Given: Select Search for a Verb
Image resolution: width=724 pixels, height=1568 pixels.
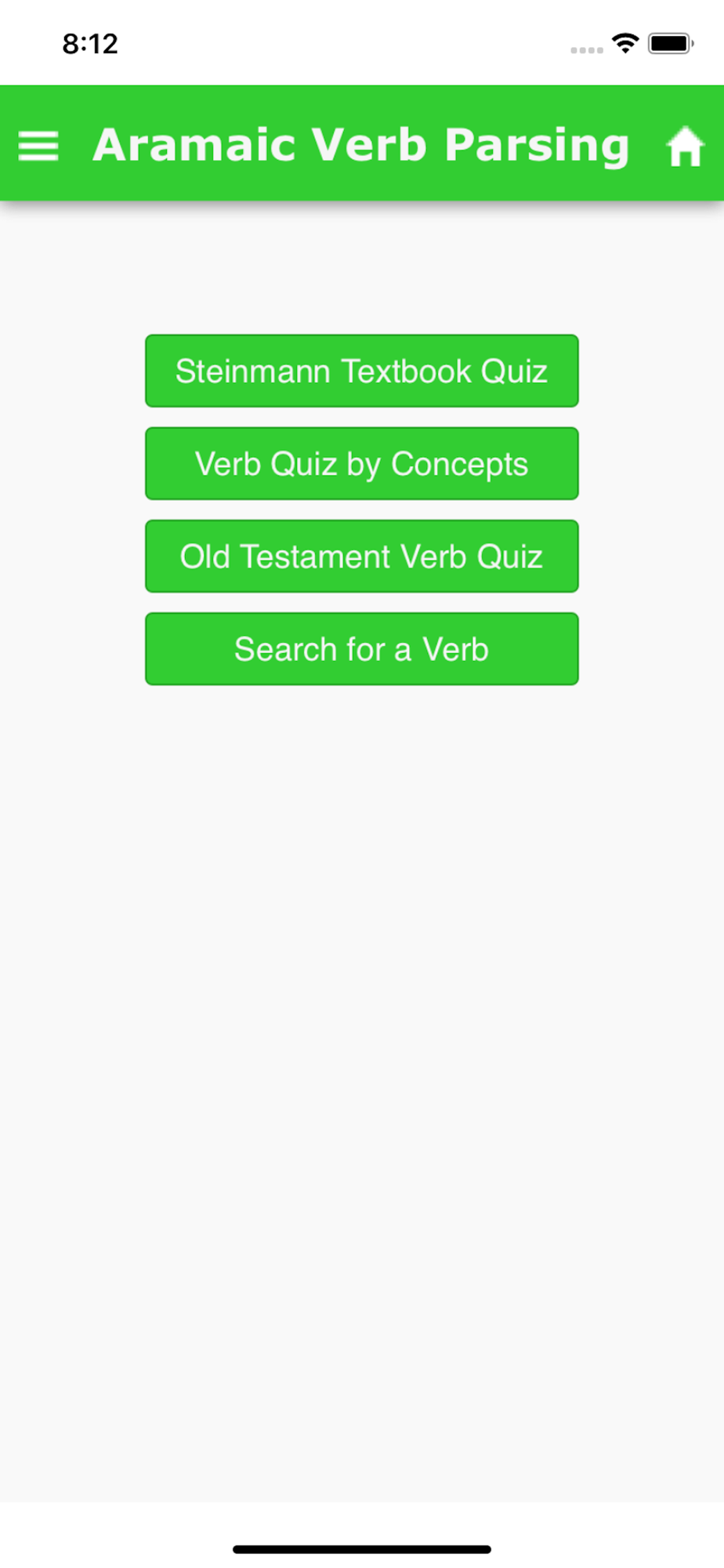Looking at the screenshot, I should pos(362,648).
